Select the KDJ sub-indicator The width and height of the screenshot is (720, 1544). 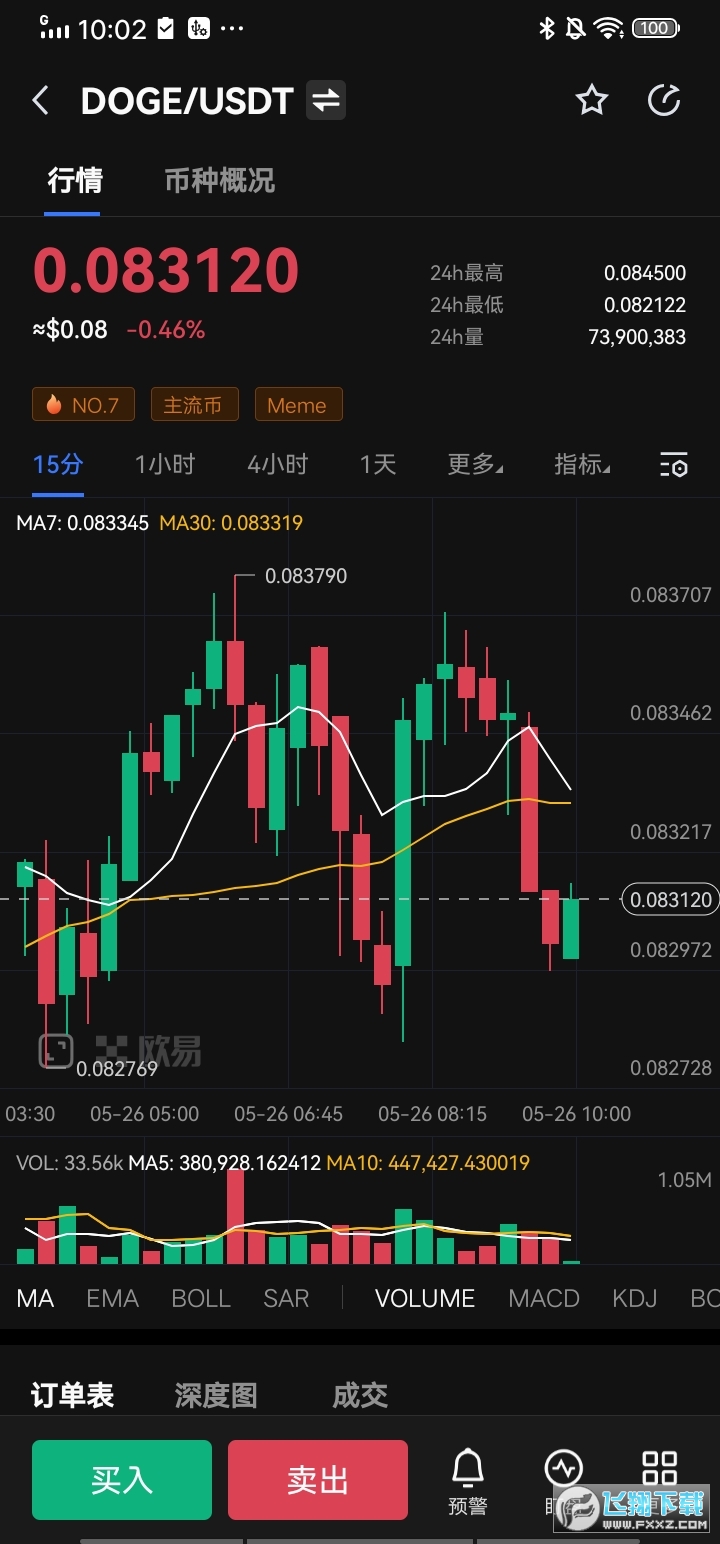635,1298
